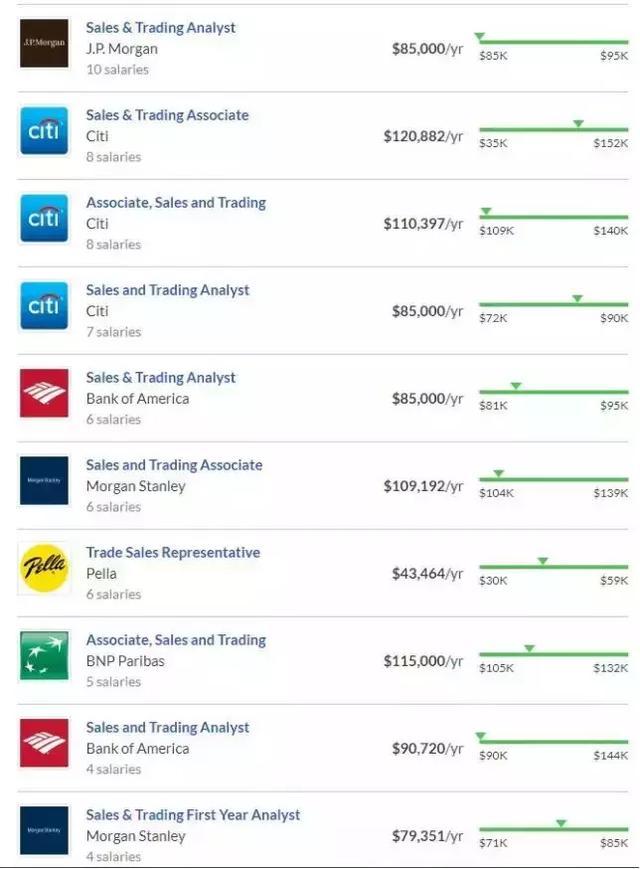
Task: Open Bank of America $90,720 Analyst salary
Action: coord(167,727)
